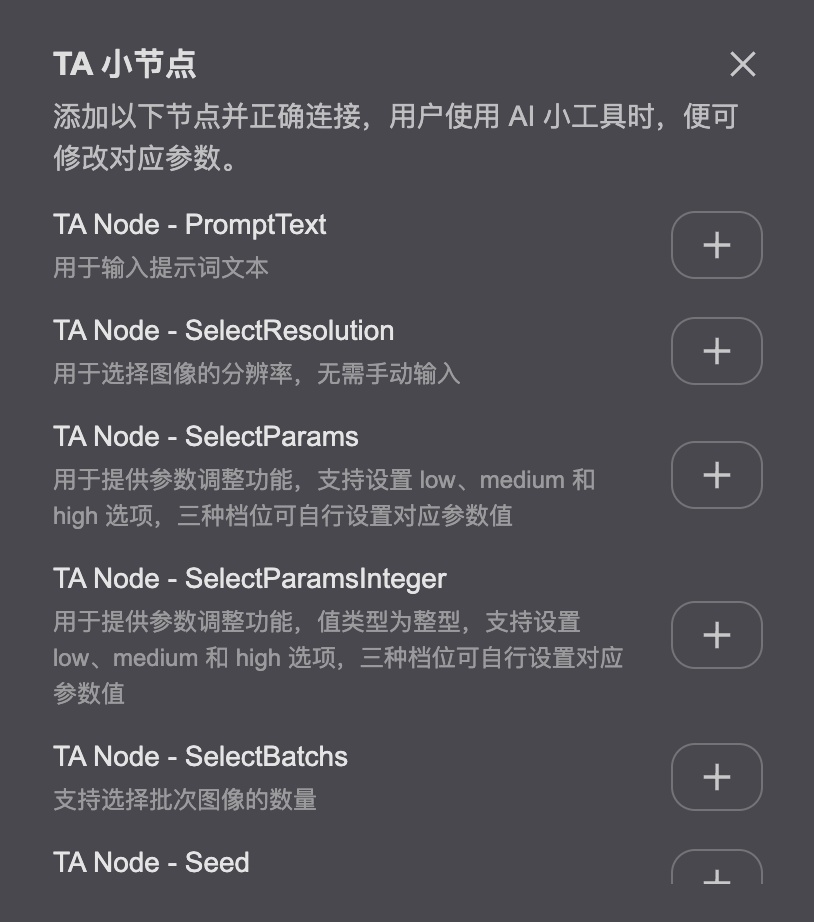
Task: Add the TA Node - SelectParamsInteger node
Action: [716, 635]
